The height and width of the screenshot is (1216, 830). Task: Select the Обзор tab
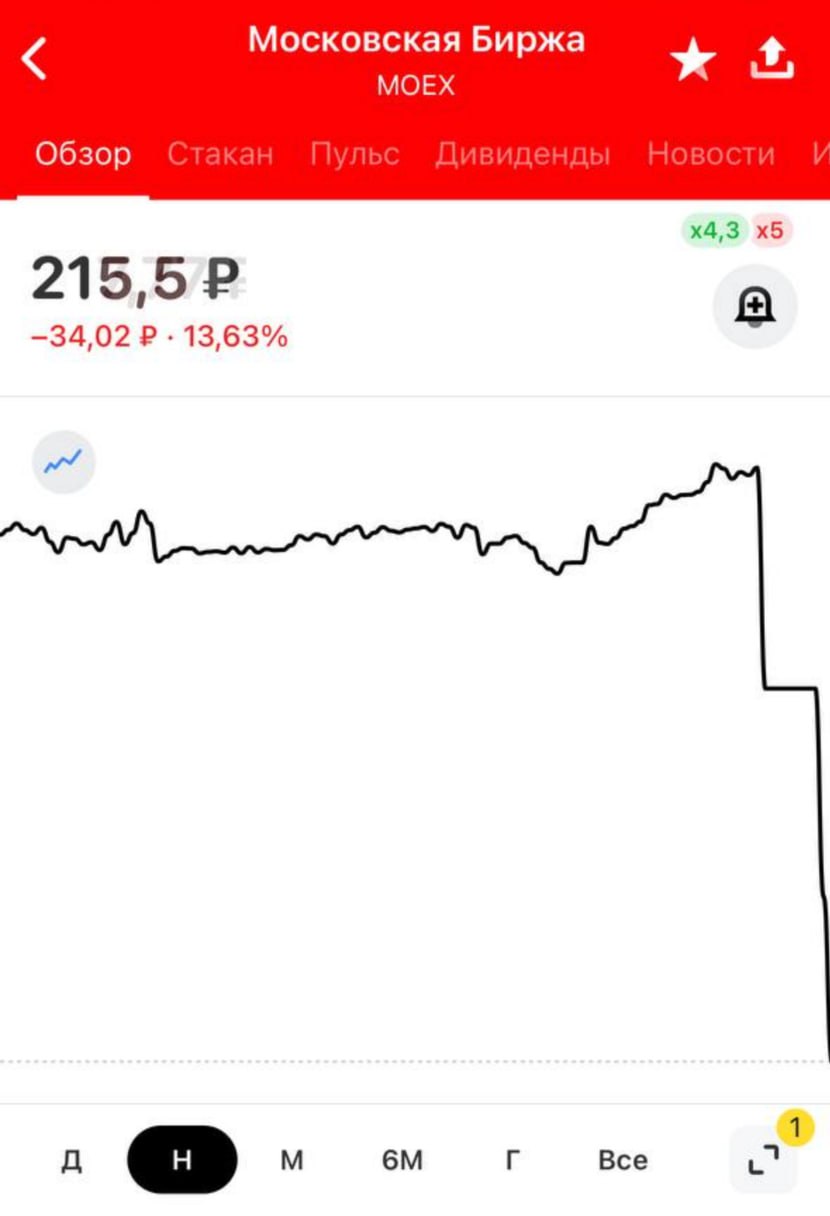(x=83, y=154)
